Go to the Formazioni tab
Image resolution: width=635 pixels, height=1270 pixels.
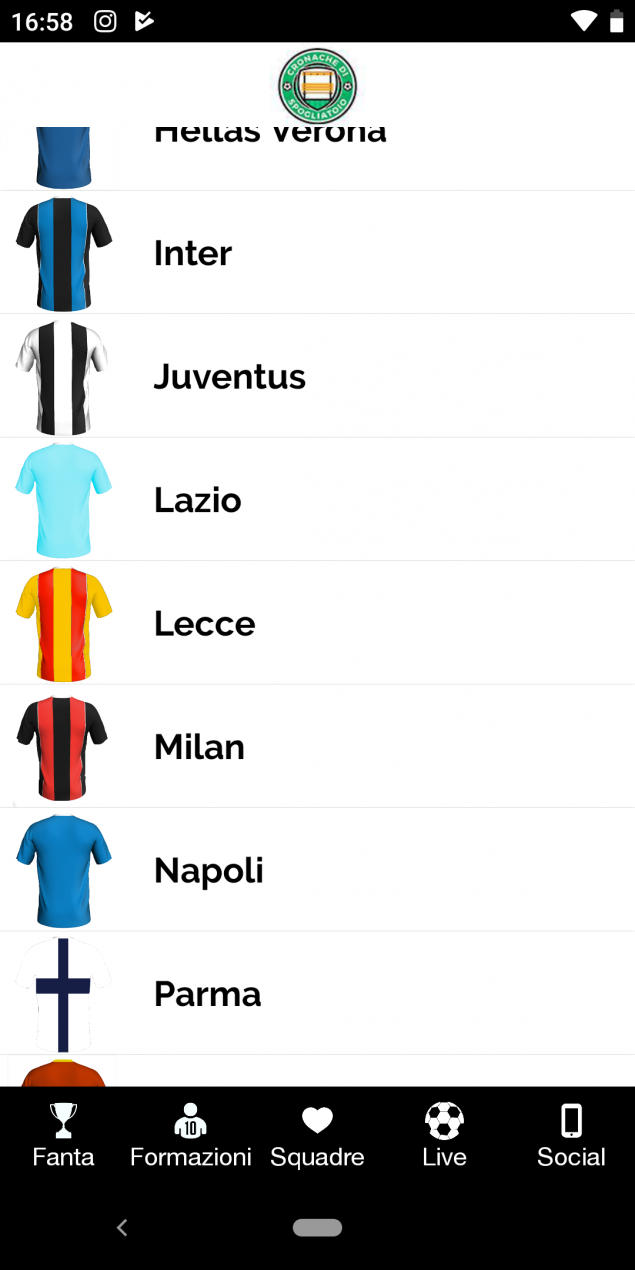click(190, 1136)
